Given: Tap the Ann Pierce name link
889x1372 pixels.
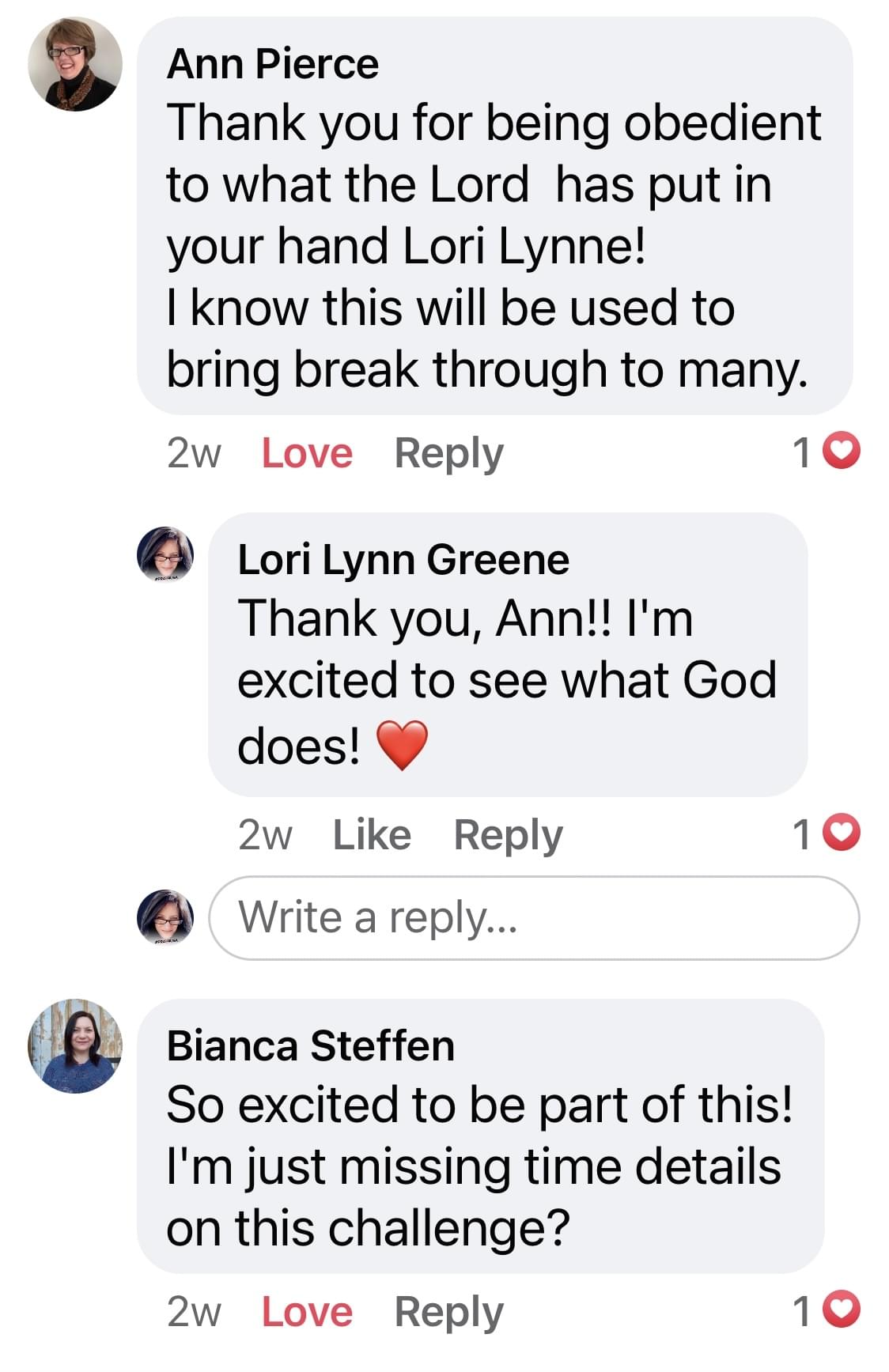Looking at the screenshot, I should point(273,64).
